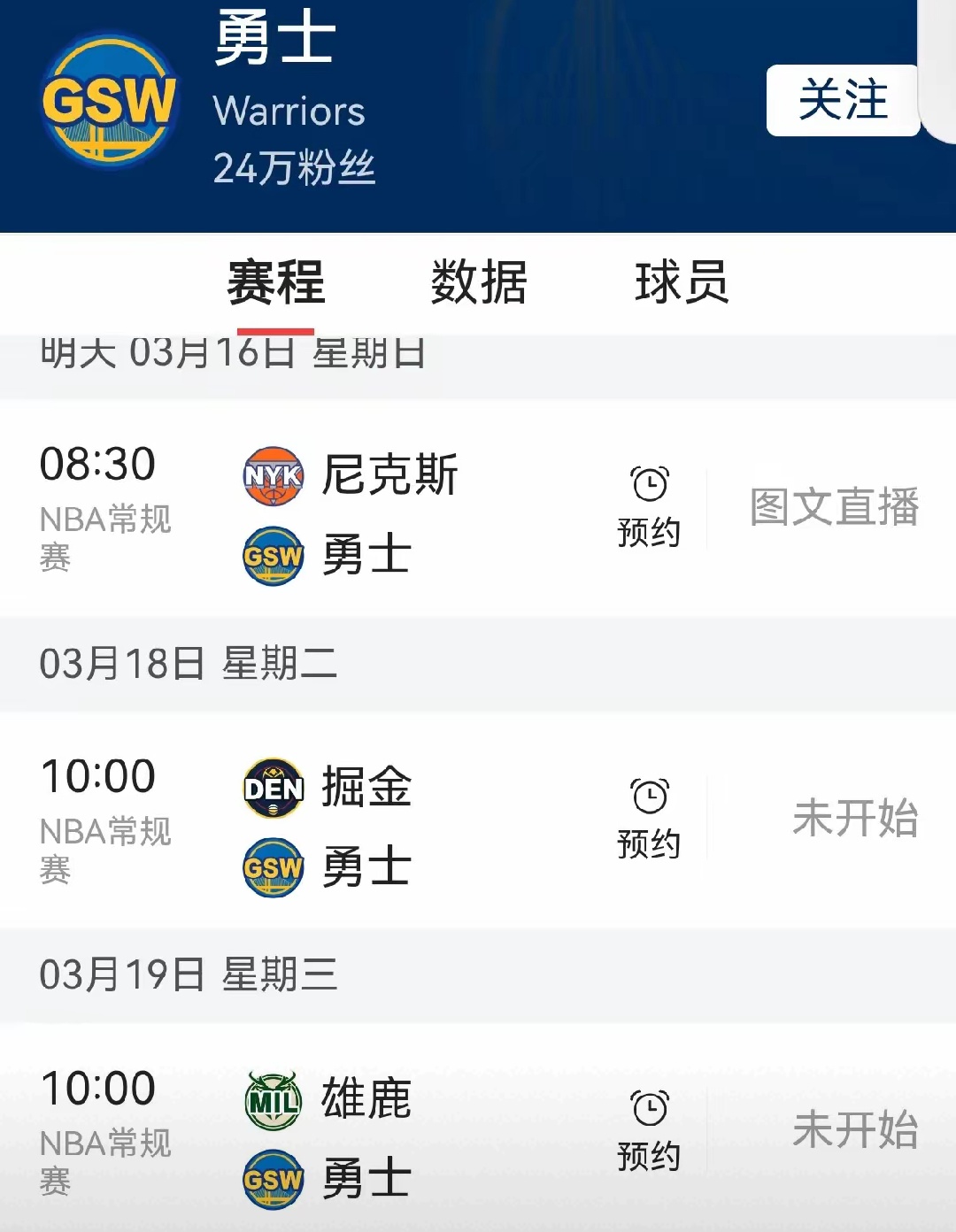Open 图文直播 for 尼克斯 vs 勇士
Image resolution: width=956 pixels, height=1232 pixels.
pyautogui.click(x=834, y=507)
